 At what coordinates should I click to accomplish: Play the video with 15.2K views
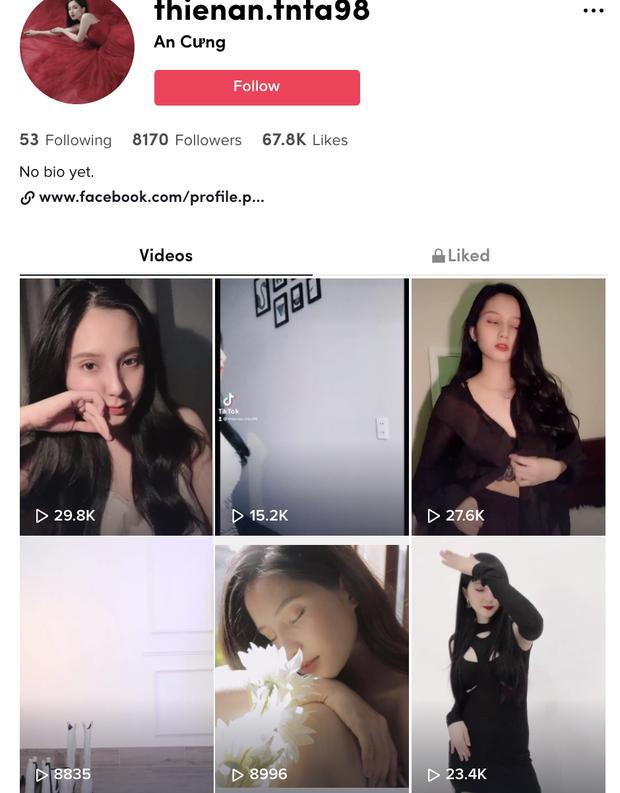coord(311,406)
